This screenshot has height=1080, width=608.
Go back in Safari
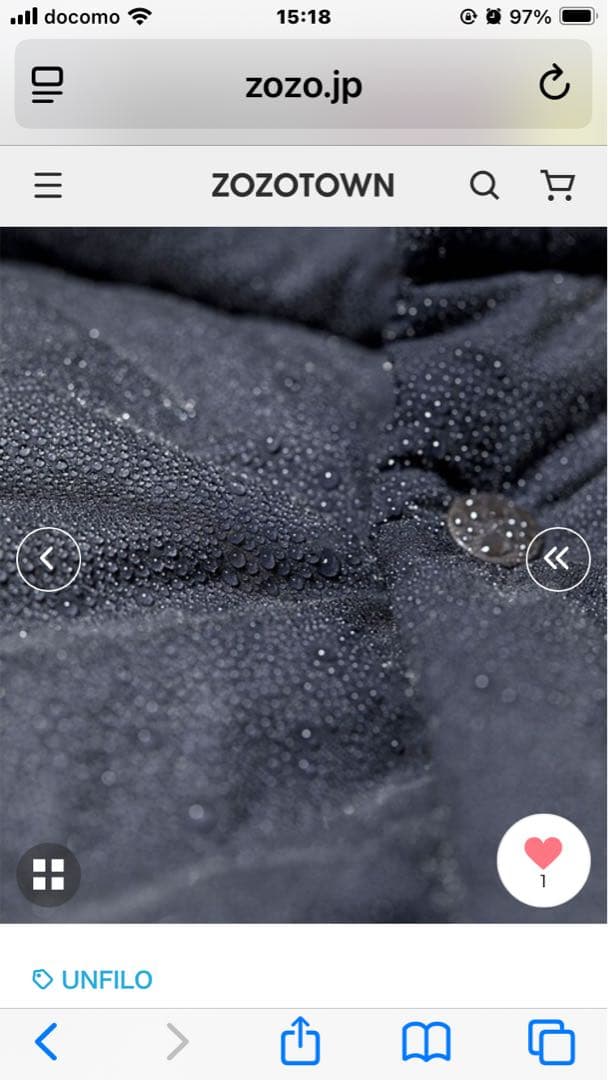[46, 1042]
